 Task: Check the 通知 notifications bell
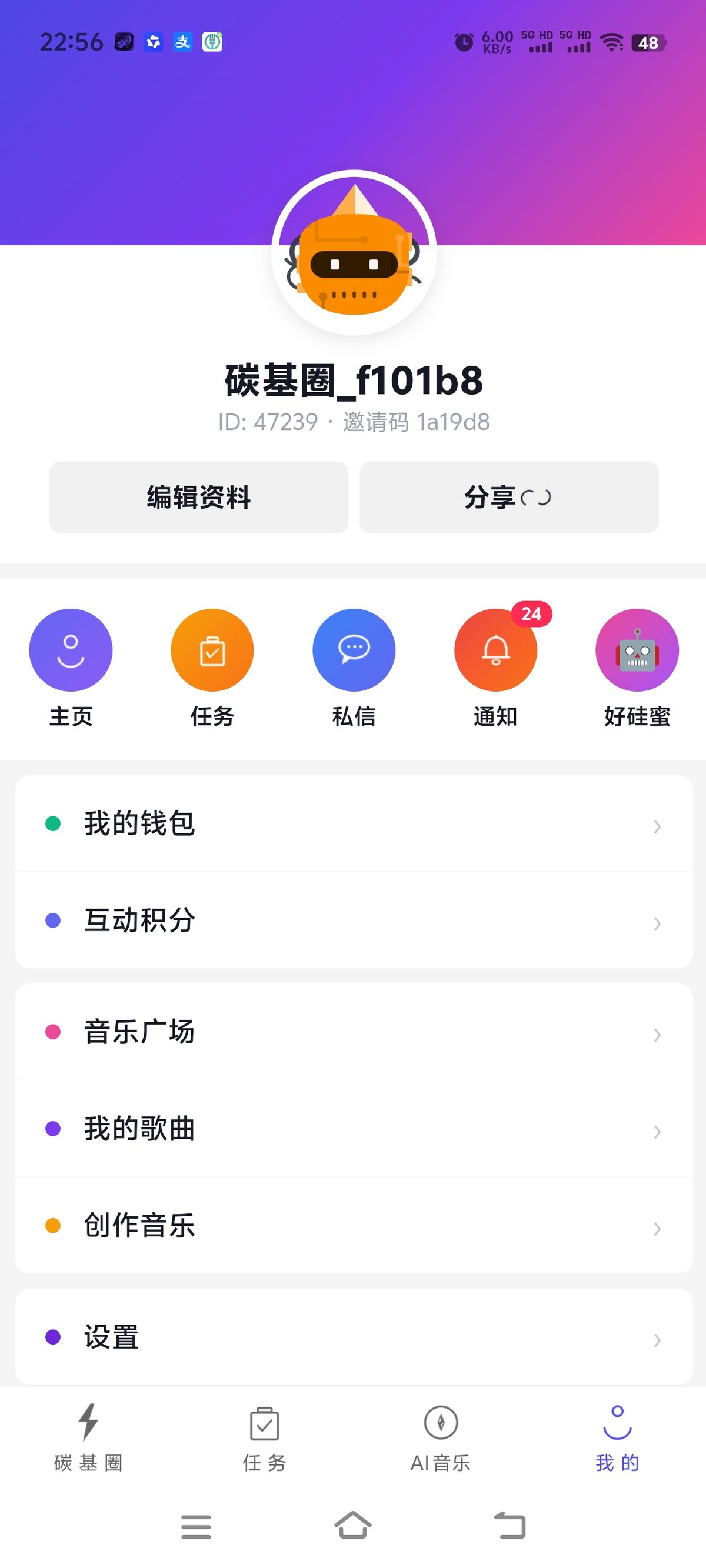(495, 650)
